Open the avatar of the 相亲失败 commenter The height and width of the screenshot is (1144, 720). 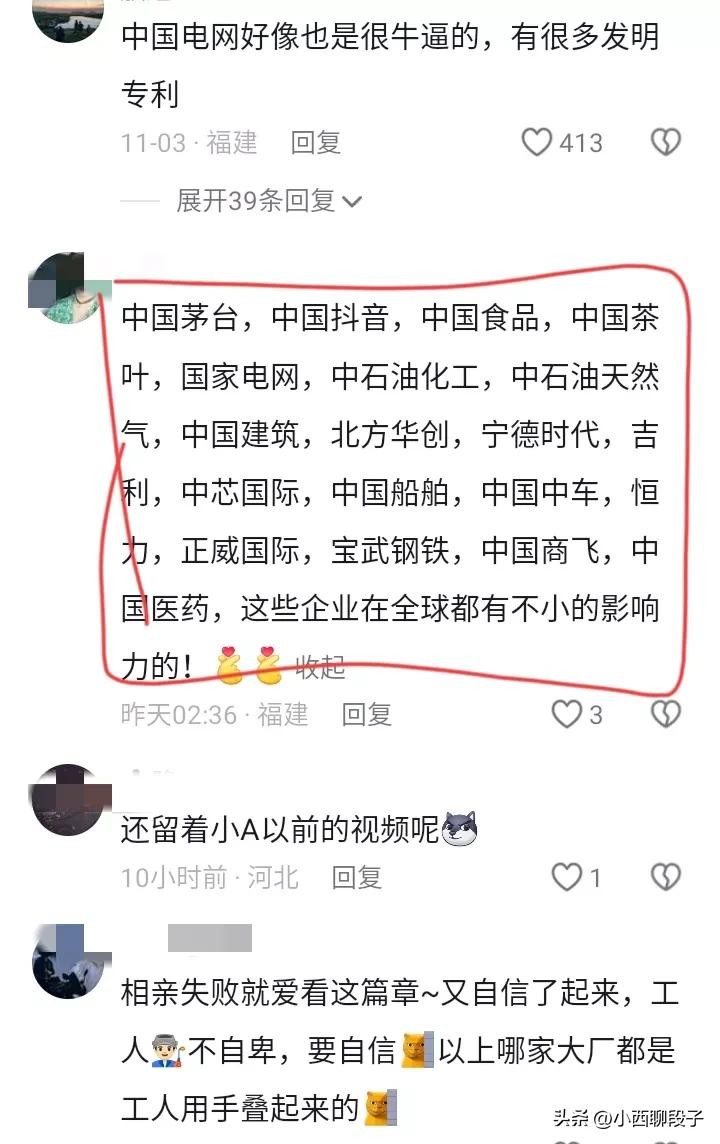pos(68,962)
